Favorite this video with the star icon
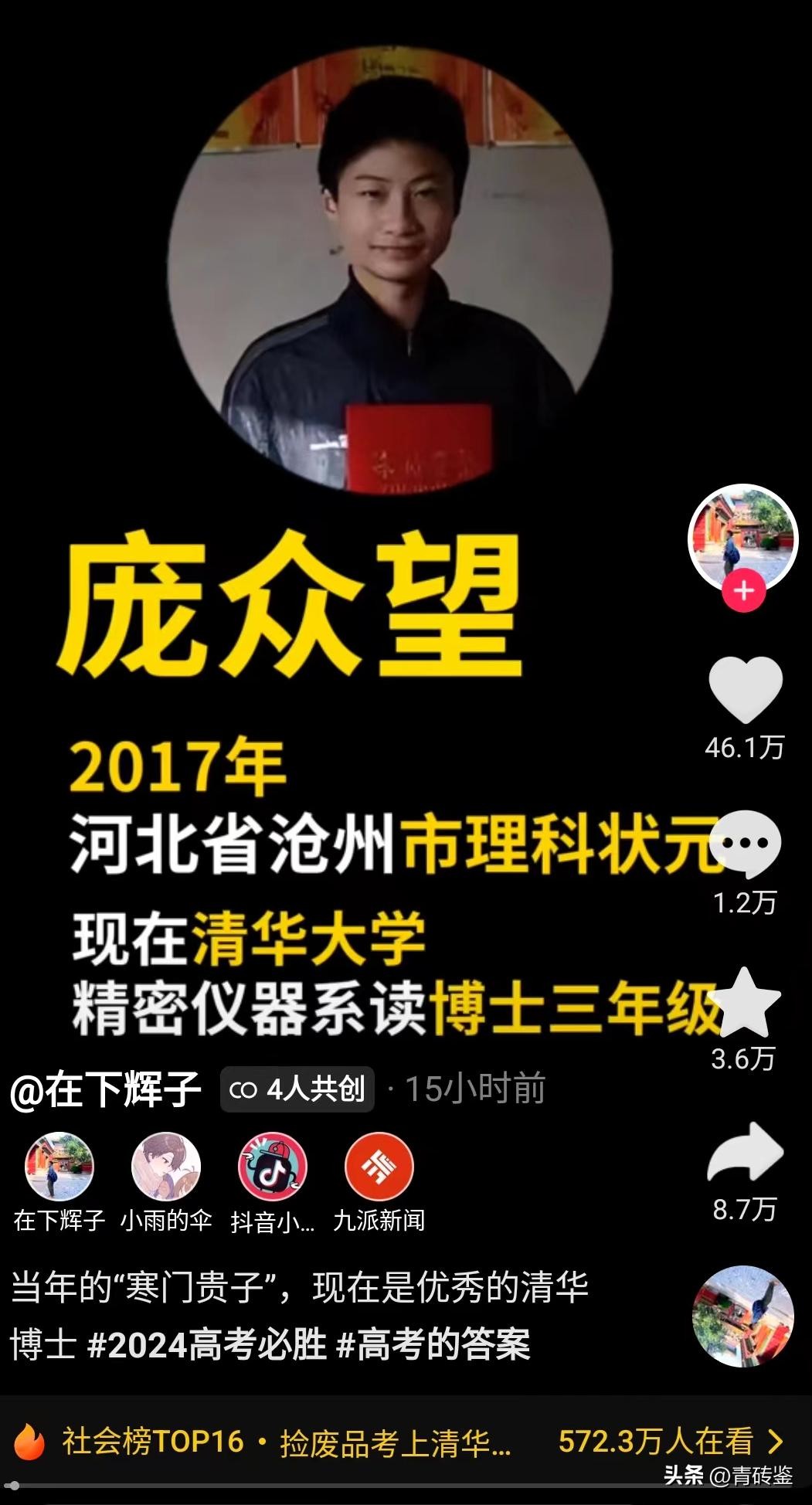This screenshot has width=812, height=1505. pyautogui.click(x=746, y=1002)
